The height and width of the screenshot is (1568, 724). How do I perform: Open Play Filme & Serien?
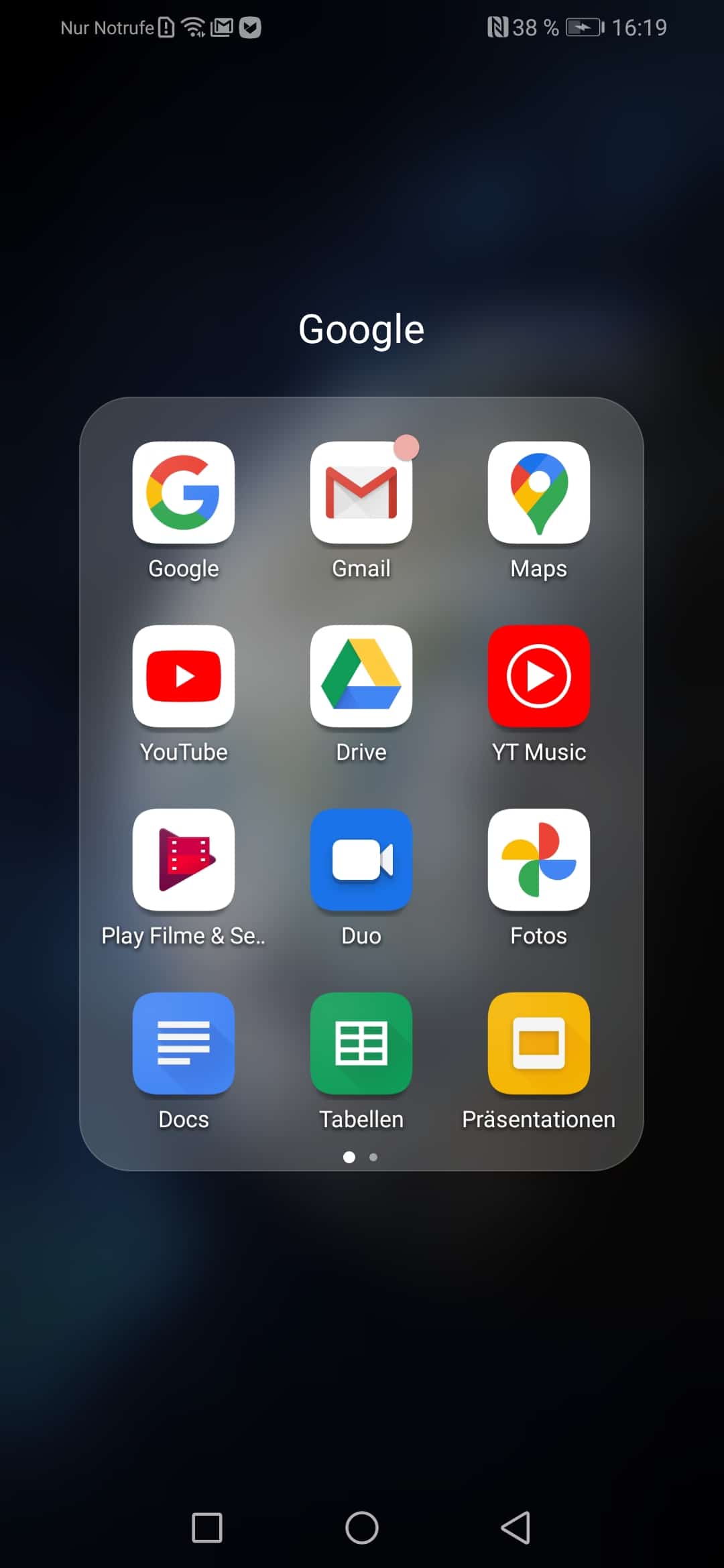pyautogui.click(x=184, y=860)
